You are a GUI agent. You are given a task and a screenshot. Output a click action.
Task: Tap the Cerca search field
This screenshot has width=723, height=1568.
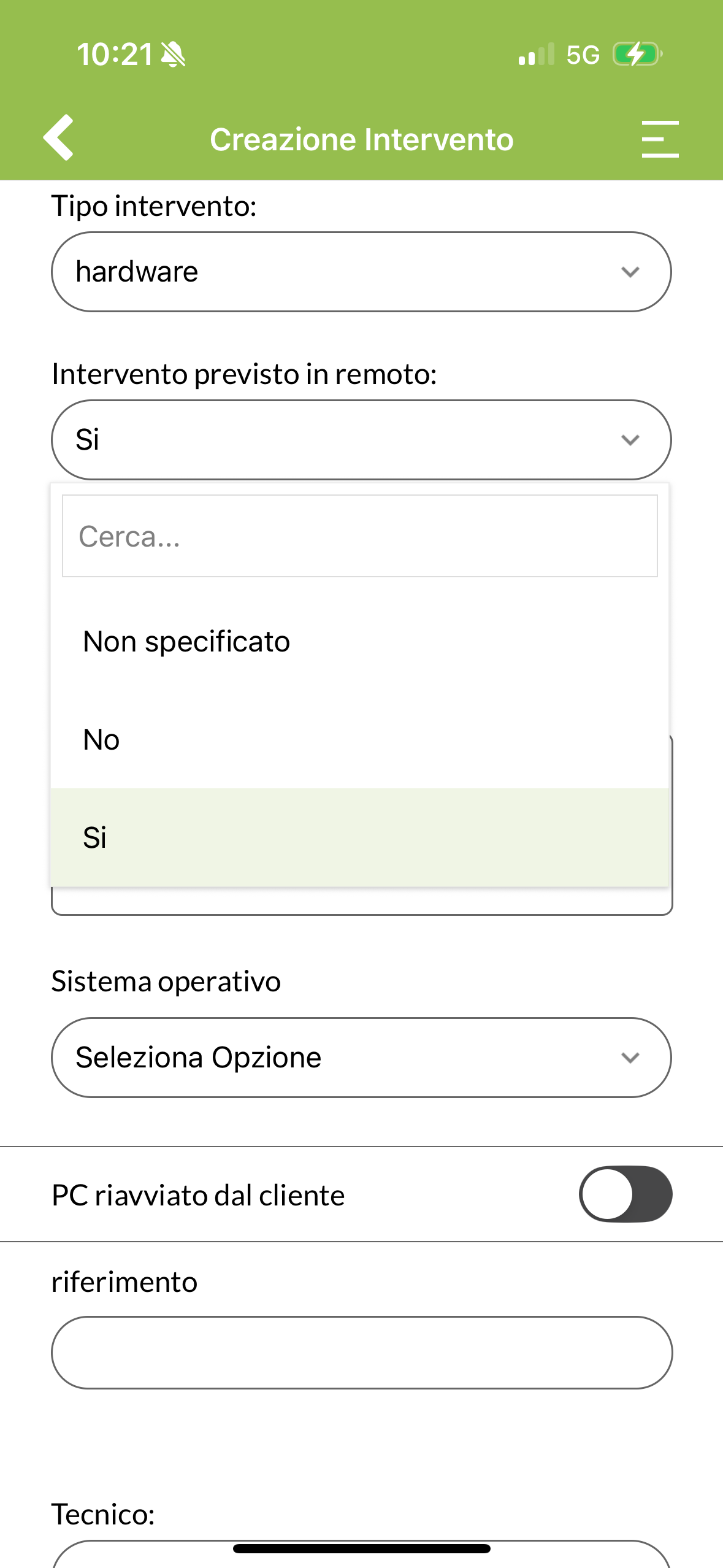tap(360, 536)
